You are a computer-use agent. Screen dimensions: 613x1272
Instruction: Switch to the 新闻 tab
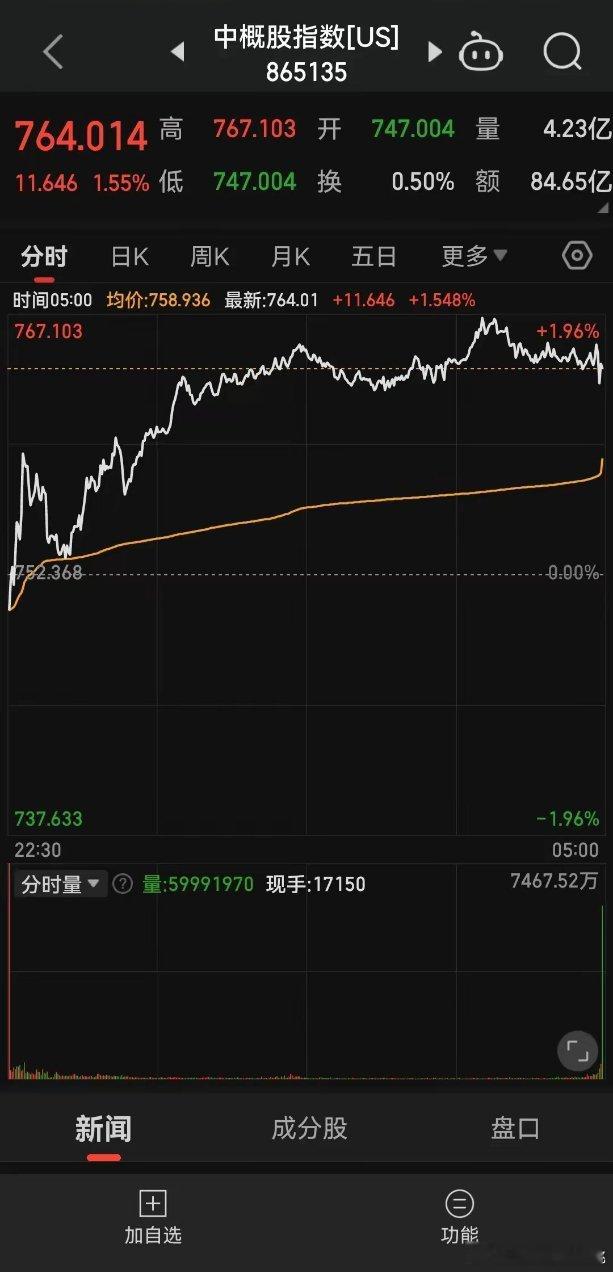(103, 1130)
